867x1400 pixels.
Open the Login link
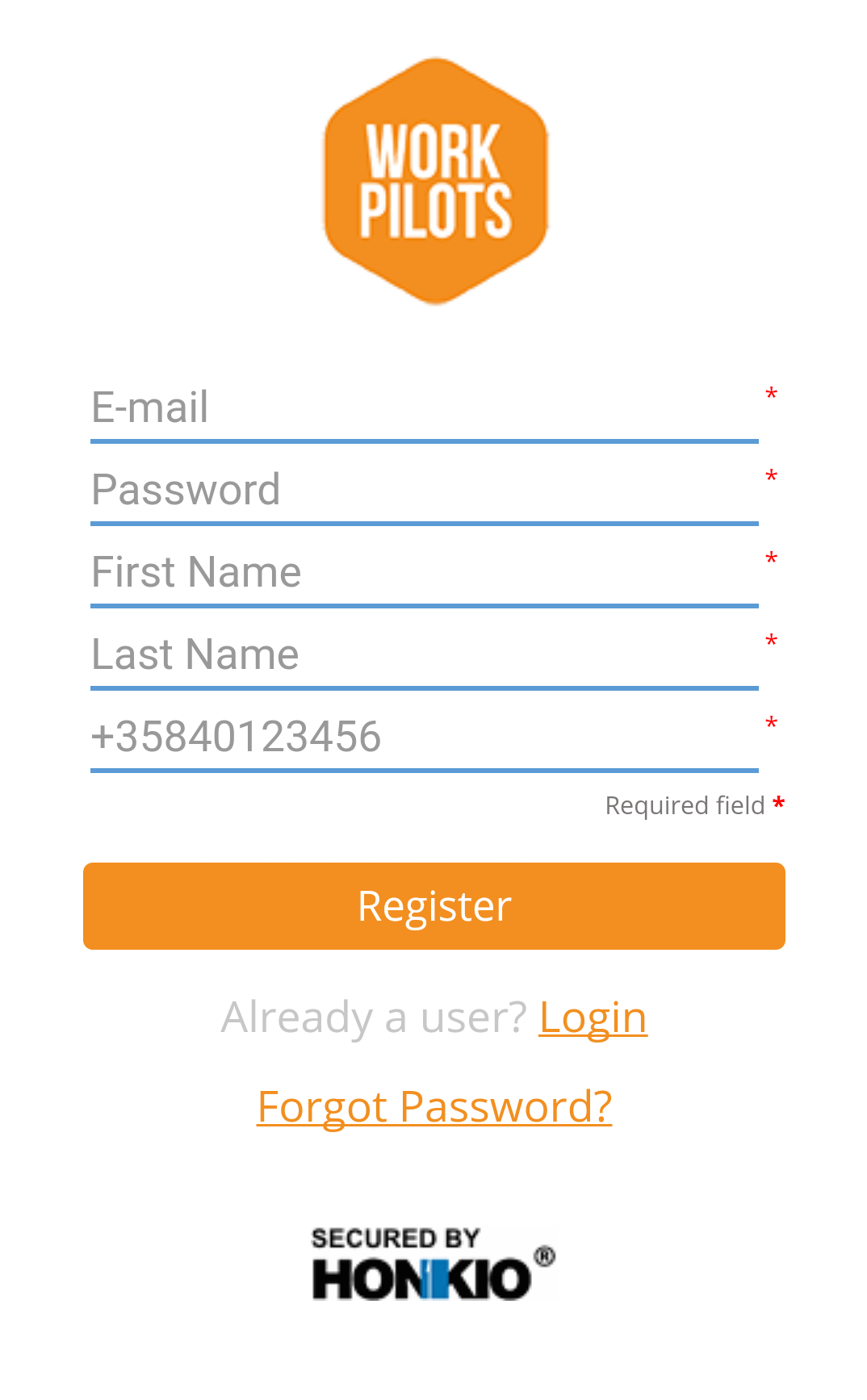(x=593, y=1018)
